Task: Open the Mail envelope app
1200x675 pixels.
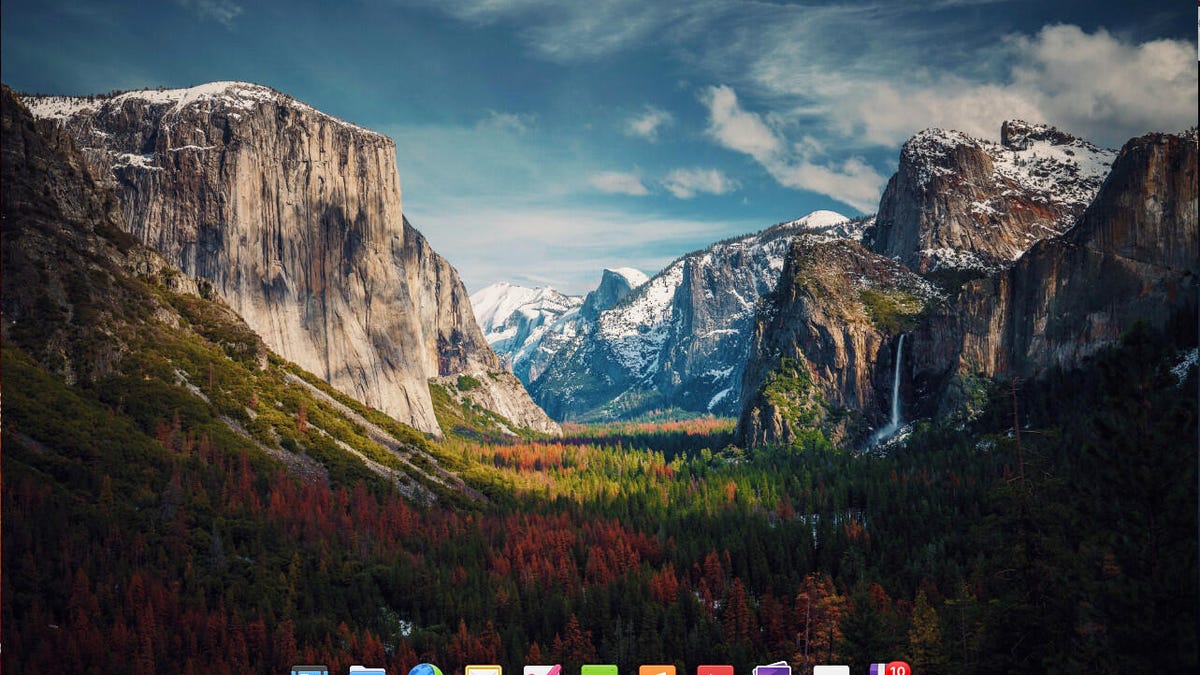Action: 483,670
